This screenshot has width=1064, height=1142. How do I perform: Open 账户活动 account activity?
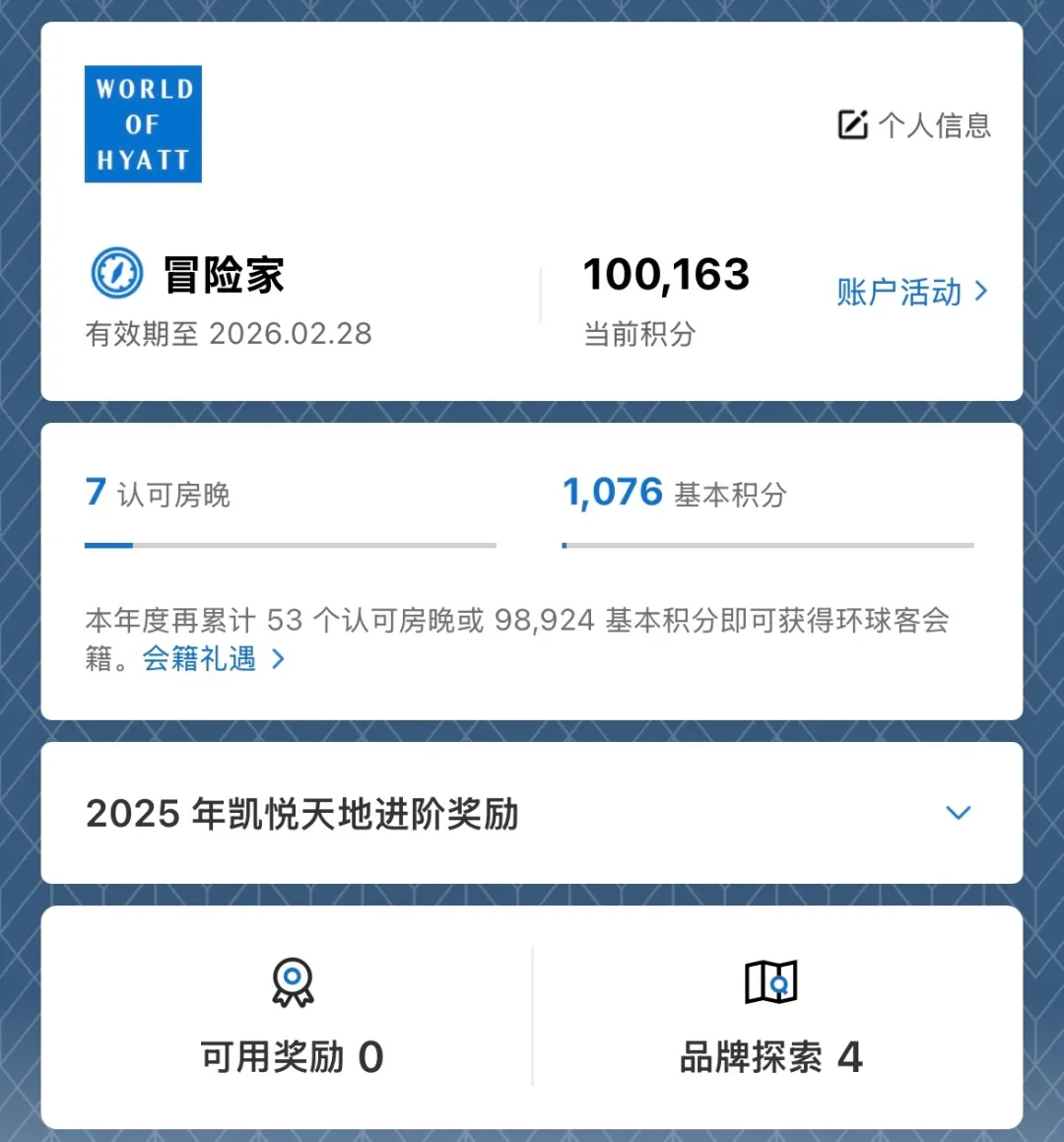pos(911,292)
